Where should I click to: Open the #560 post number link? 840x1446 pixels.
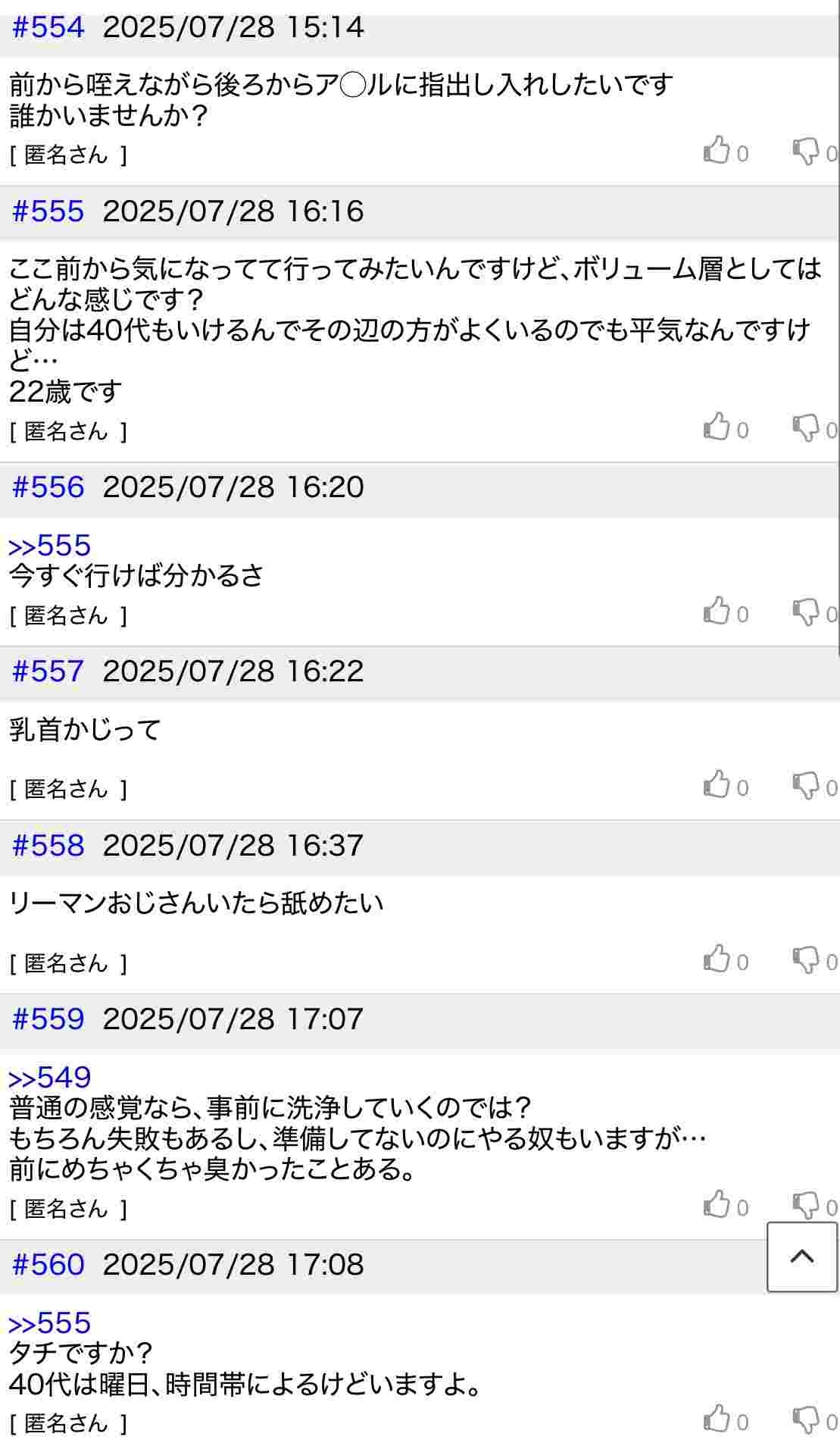tap(48, 1264)
